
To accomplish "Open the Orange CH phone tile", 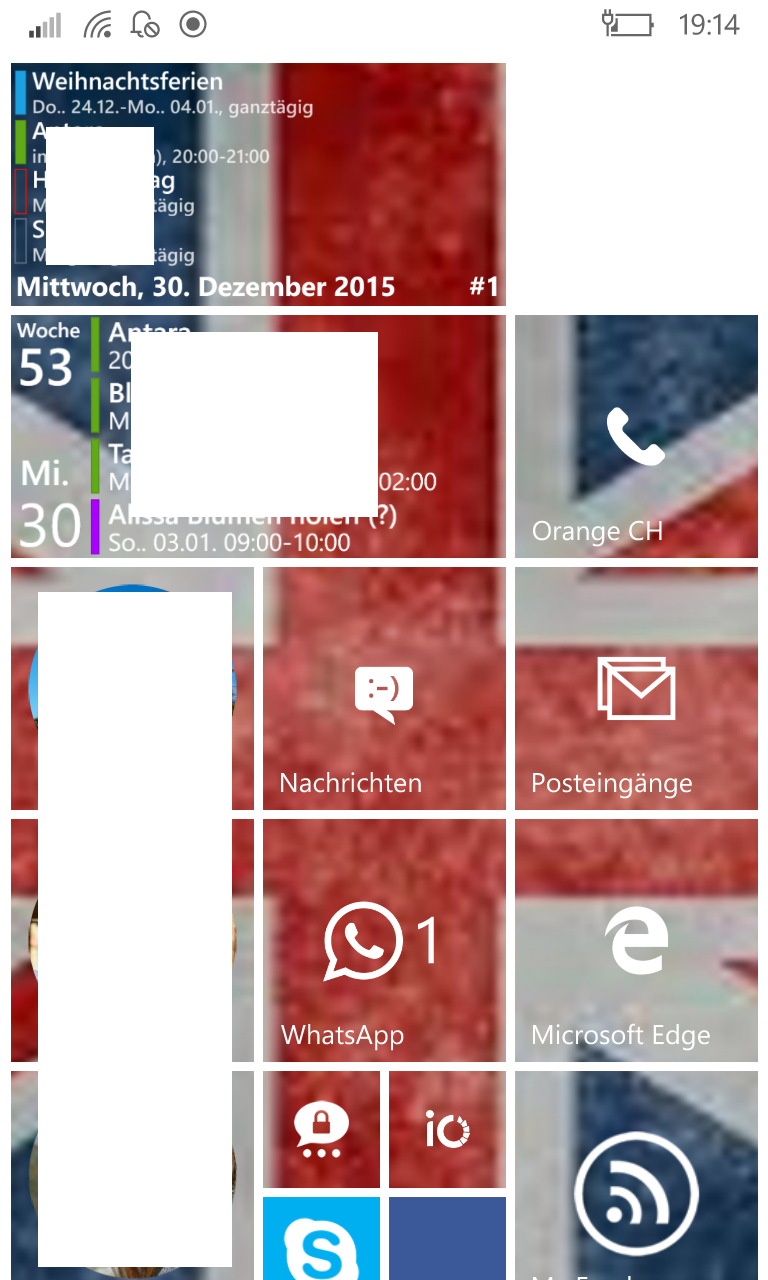I will (x=636, y=437).
